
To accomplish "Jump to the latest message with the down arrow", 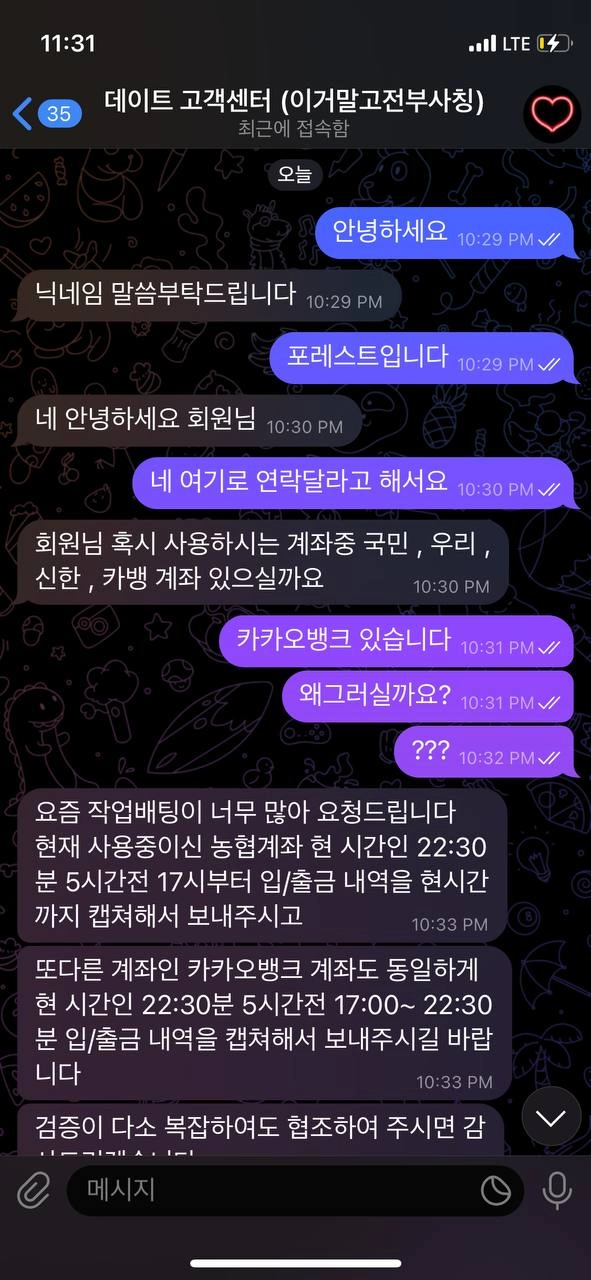I will [x=550, y=1118].
